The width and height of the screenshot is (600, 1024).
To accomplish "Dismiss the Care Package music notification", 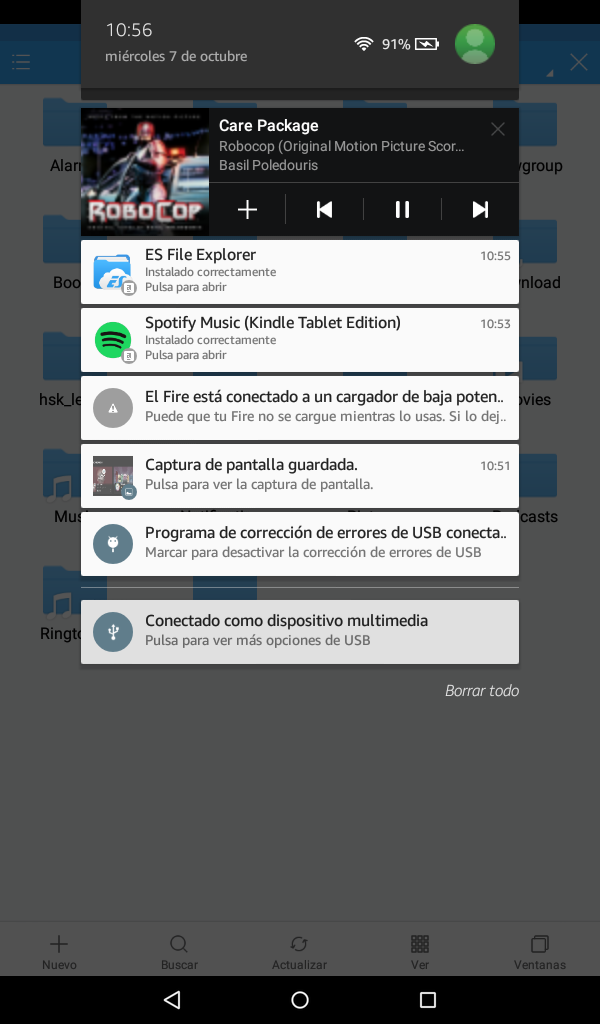I will 497,129.
